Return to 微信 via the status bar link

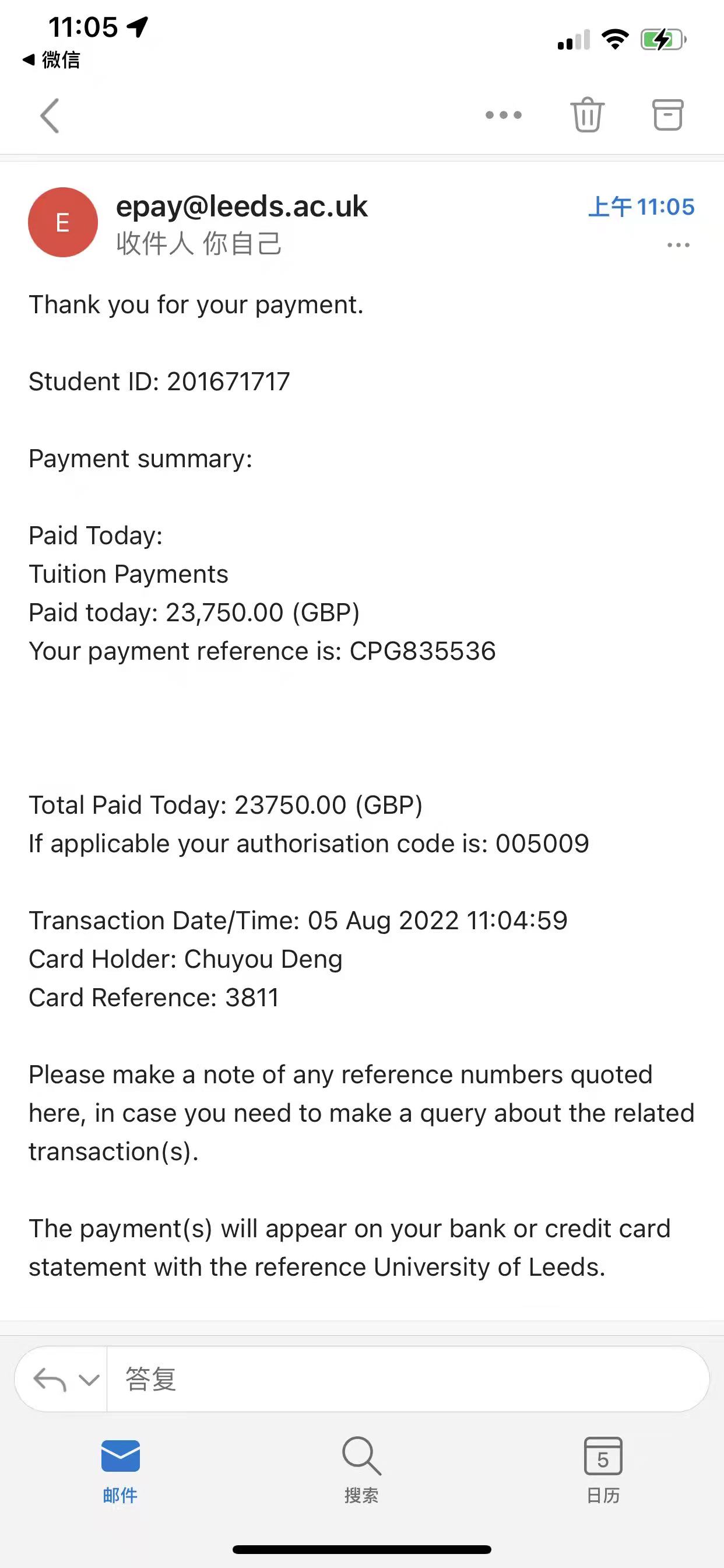52,60
